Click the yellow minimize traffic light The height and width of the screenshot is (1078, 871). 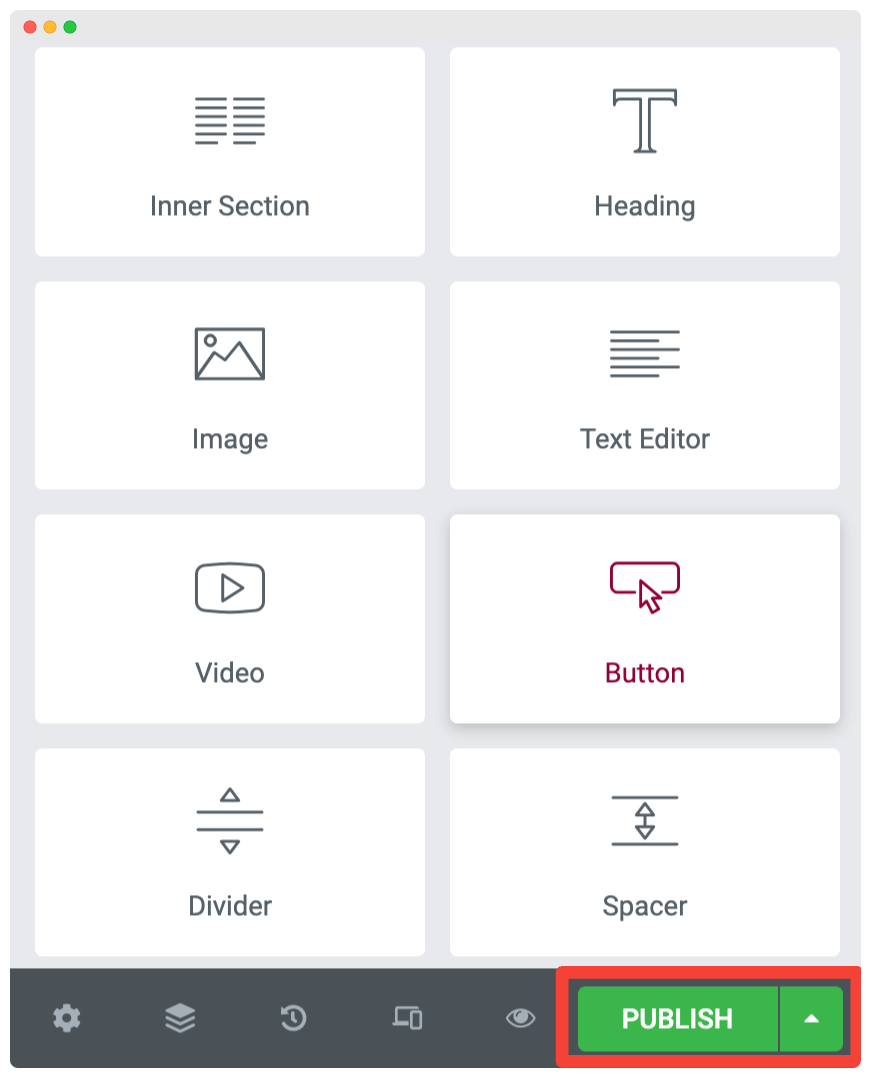click(x=47, y=28)
